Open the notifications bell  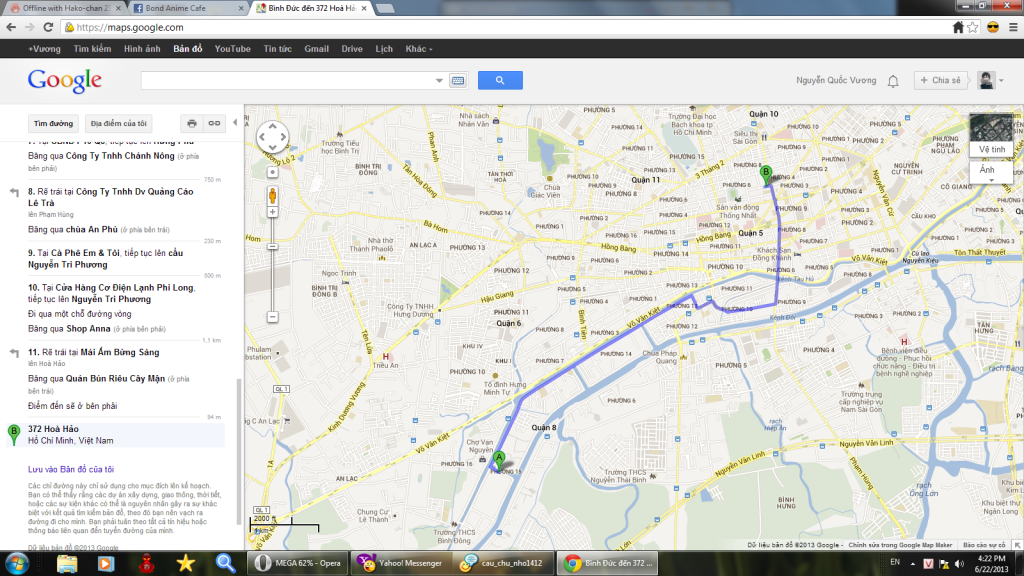(893, 80)
